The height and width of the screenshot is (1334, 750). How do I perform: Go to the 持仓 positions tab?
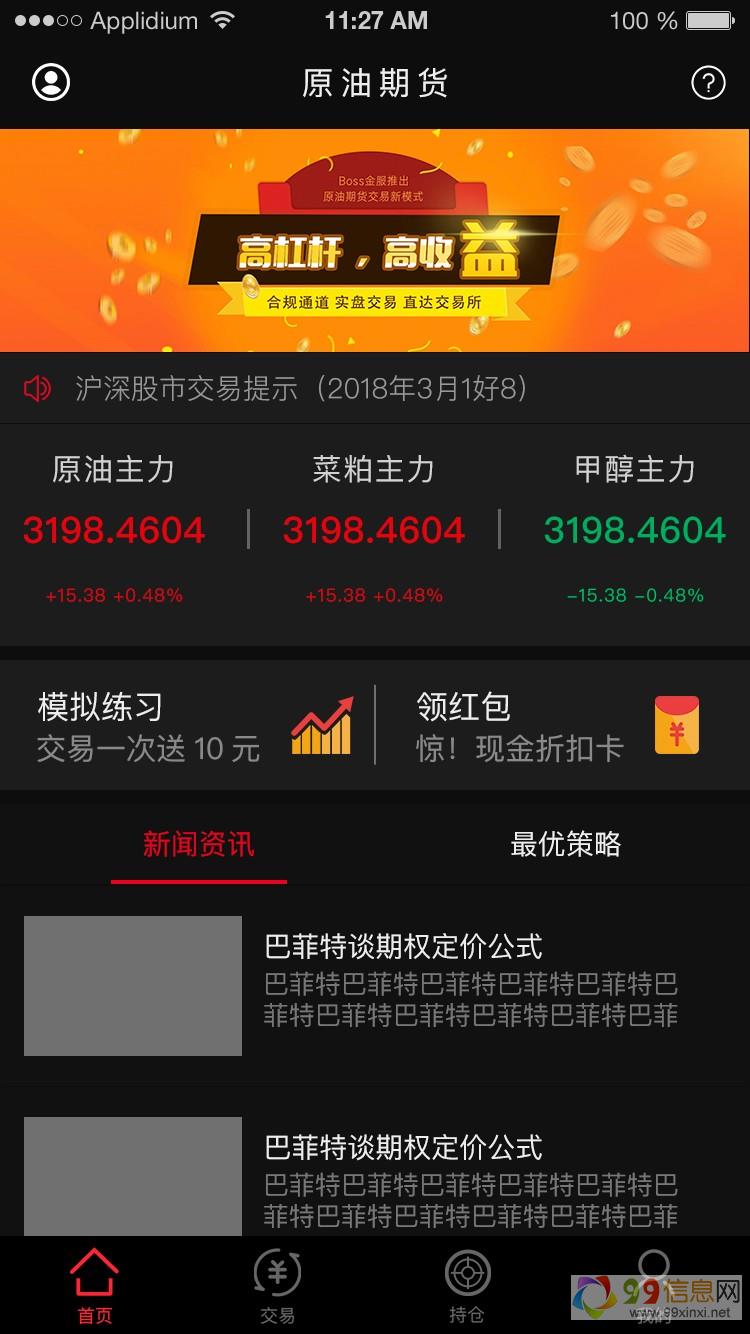(467, 1287)
